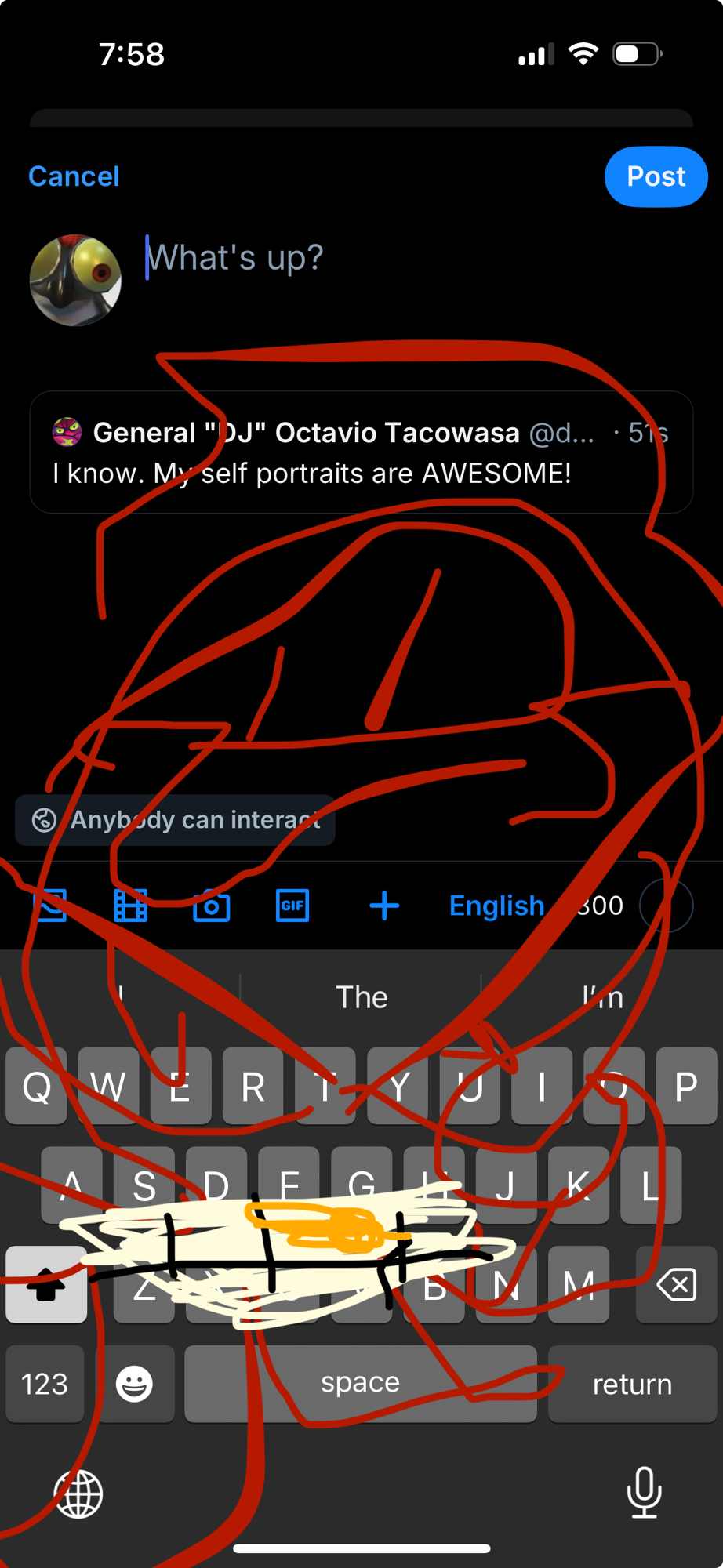This screenshot has width=723, height=1568.
Task: Tap the plus icon to add a thread post
Action: coord(384,906)
